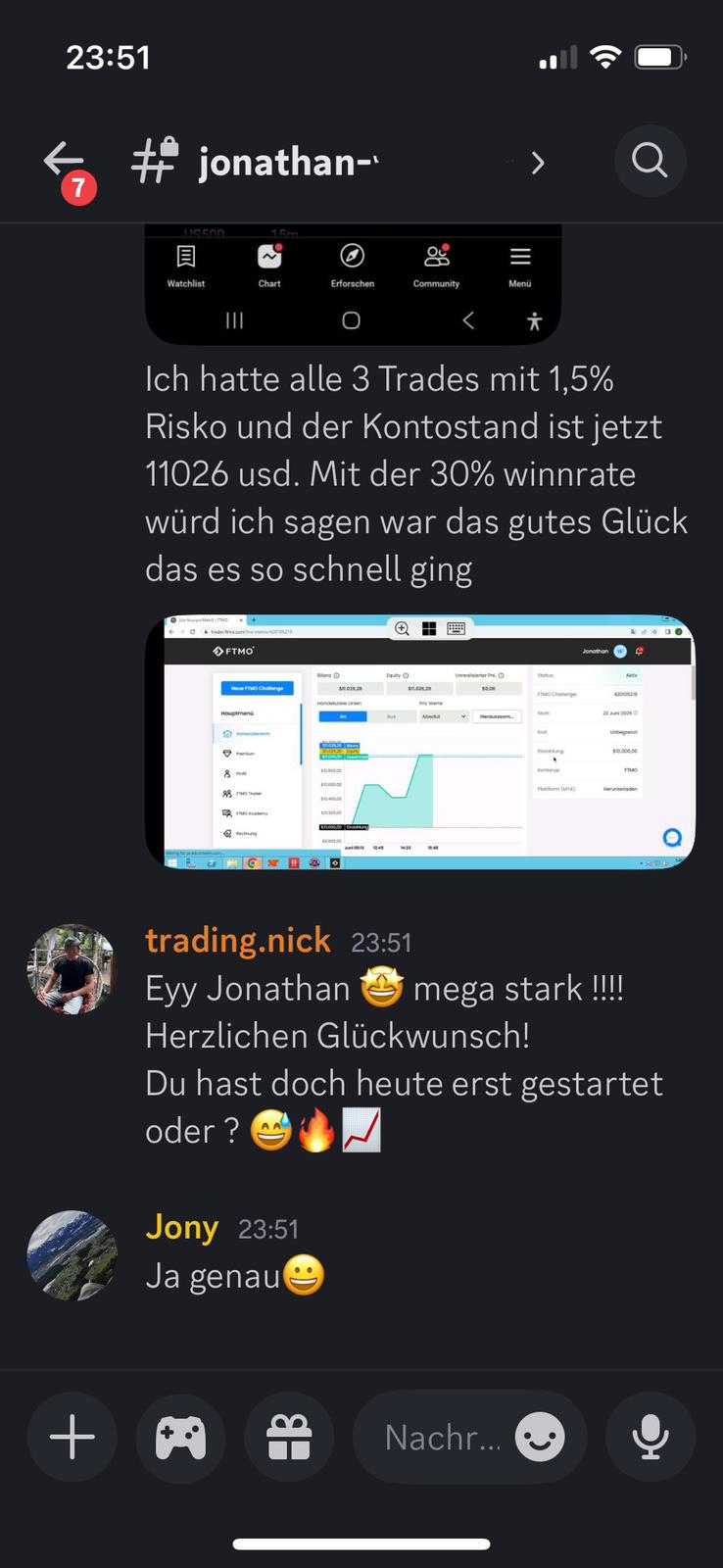Open the partially visible chart screenshot
Image resolution: width=723 pixels, height=1568 pixels.
pos(353,284)
